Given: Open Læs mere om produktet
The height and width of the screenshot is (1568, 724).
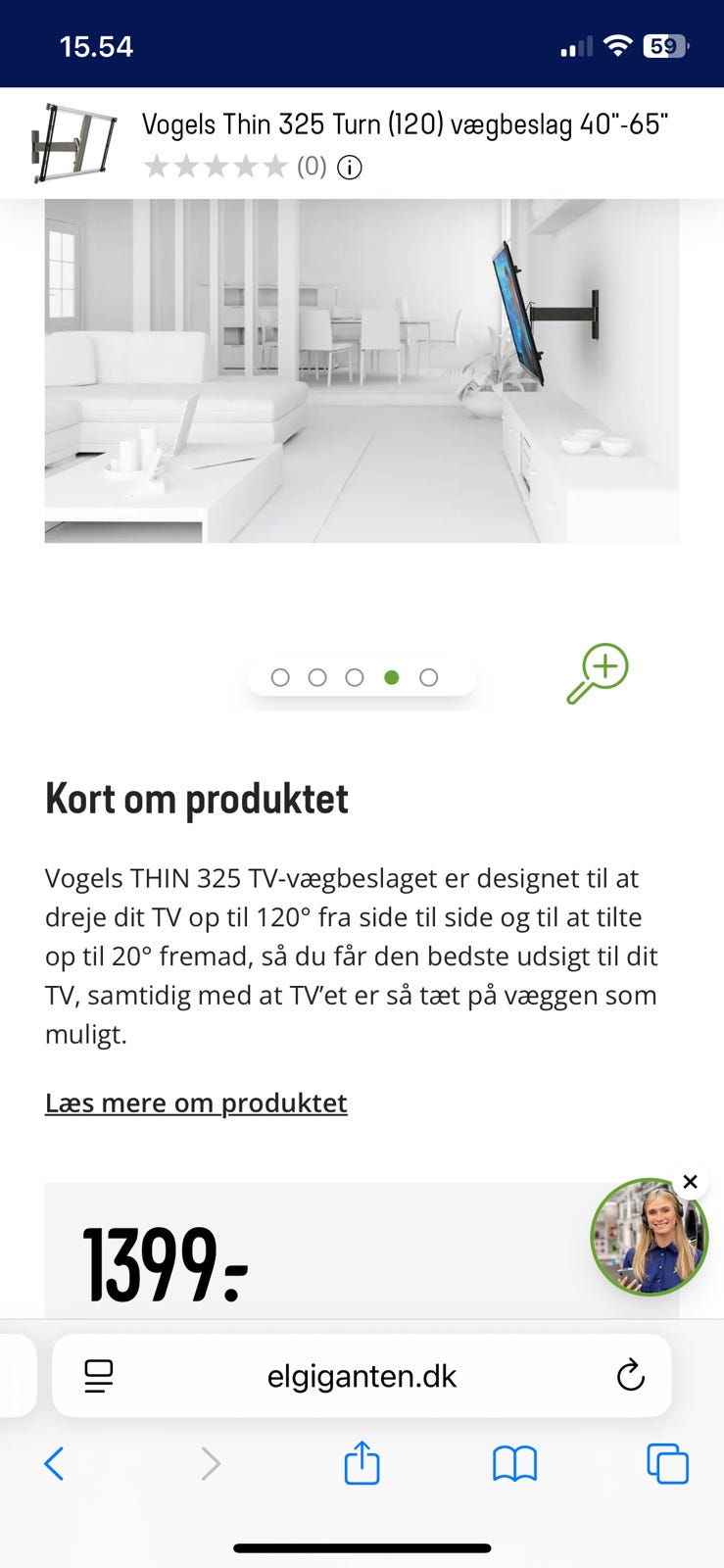Looking at the screenshot, I should [x=195, y=1102].
